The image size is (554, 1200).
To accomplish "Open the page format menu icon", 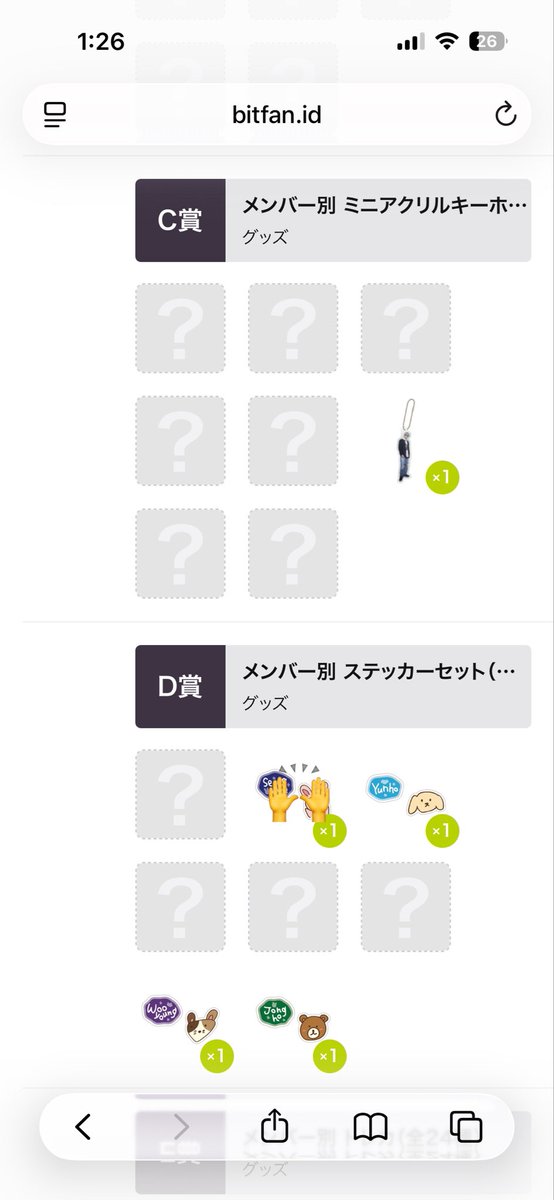I will [55, 114].
